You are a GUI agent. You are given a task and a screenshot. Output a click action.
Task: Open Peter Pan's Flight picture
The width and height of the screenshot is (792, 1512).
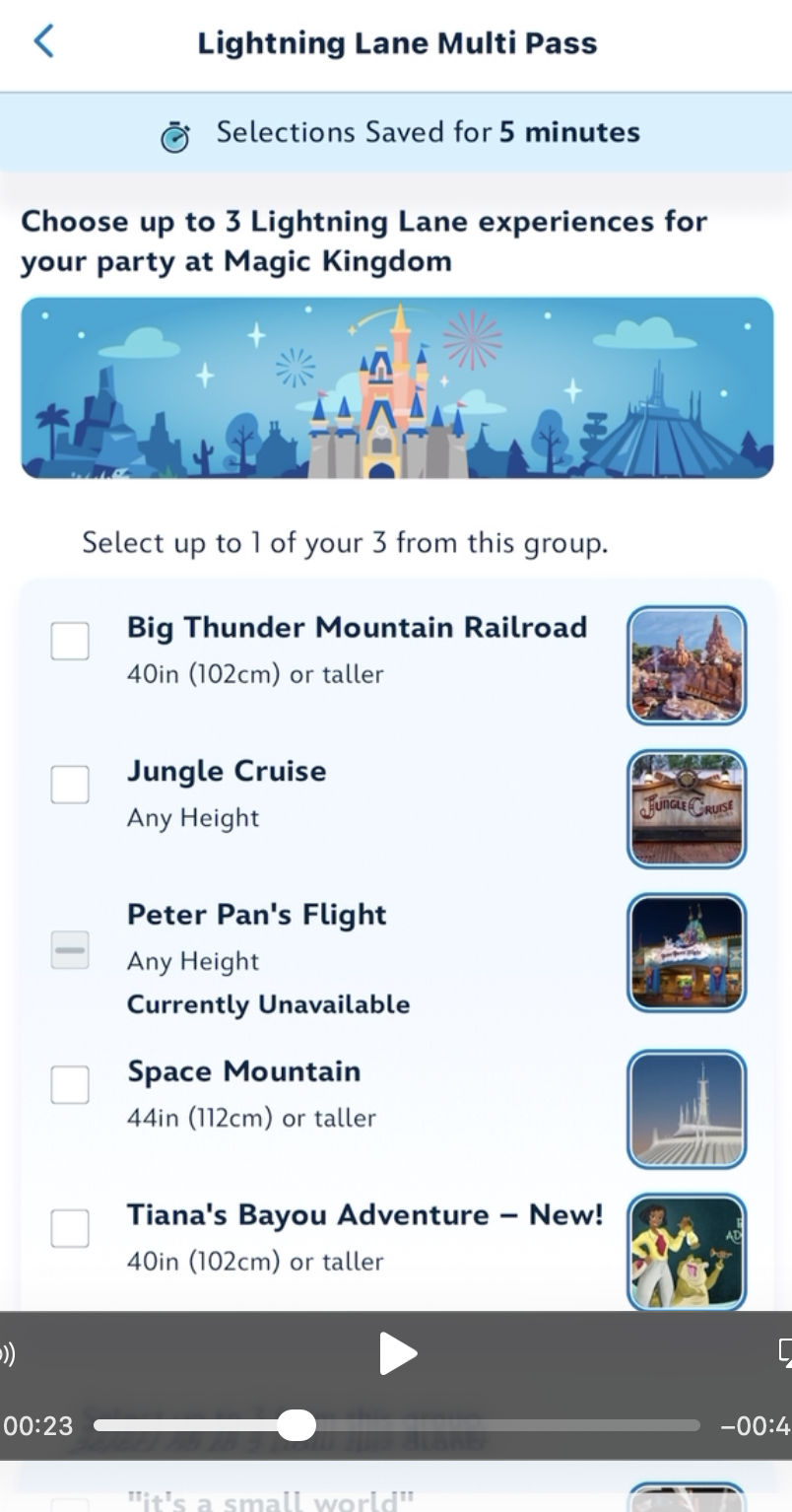coord(687,952)
